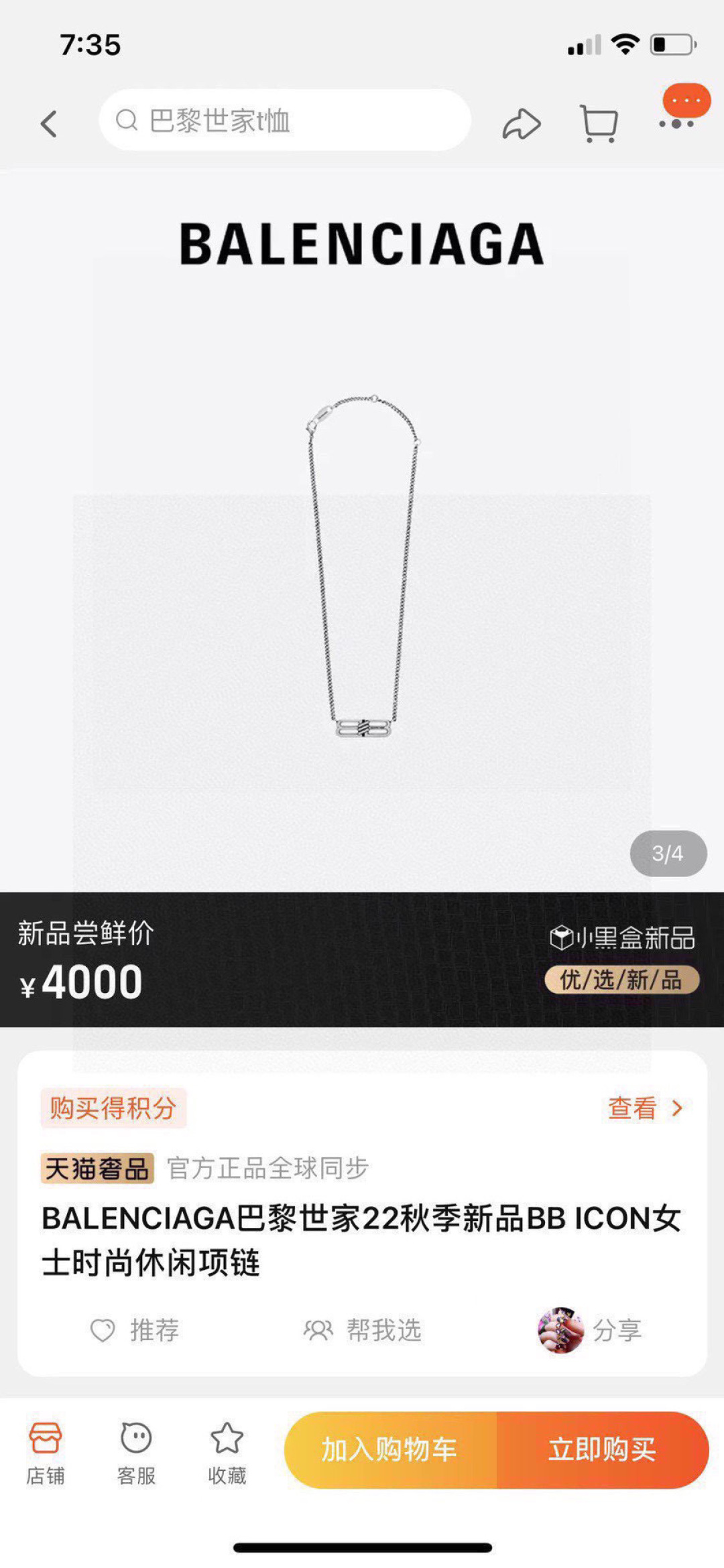Open the three-dot overflow menu
Viewport: 724px width, 1568px height.
click(x=677, y=123)
